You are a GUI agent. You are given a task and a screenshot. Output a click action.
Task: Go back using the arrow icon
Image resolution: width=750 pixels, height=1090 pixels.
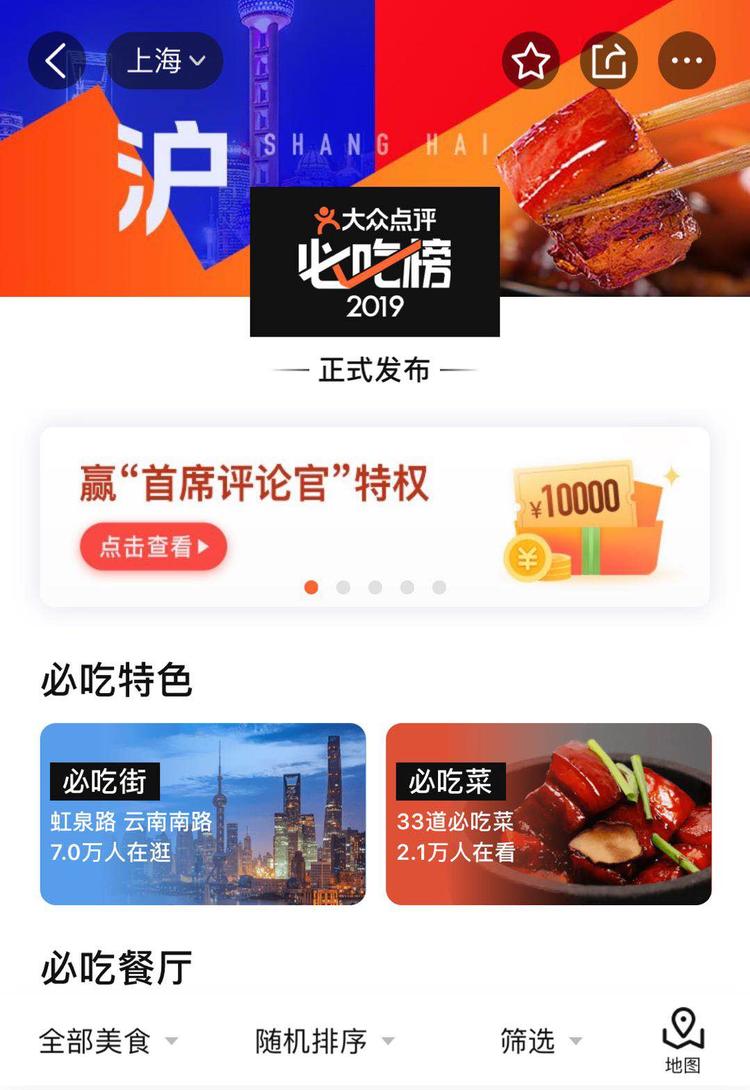coord(56,62)
